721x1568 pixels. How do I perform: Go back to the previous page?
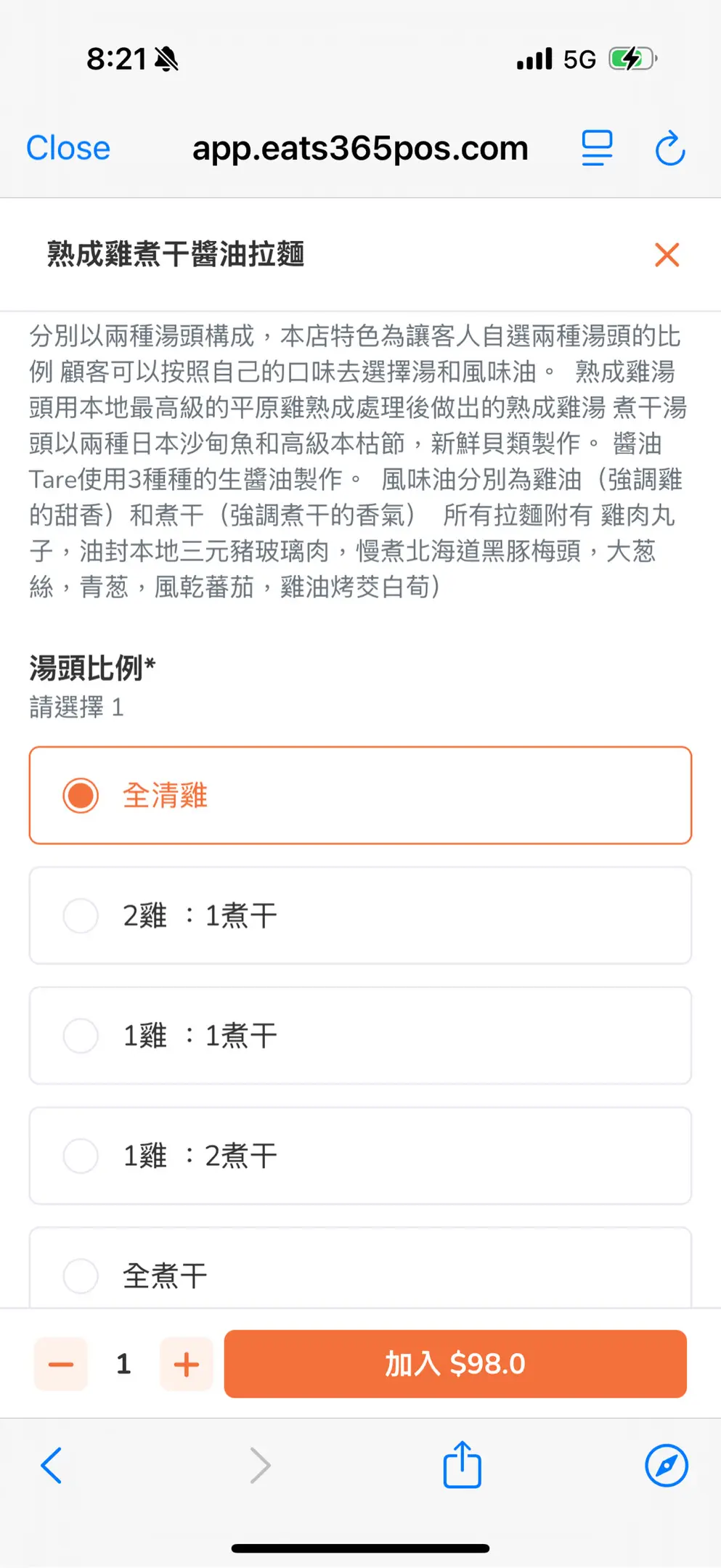pos(51,1466)
